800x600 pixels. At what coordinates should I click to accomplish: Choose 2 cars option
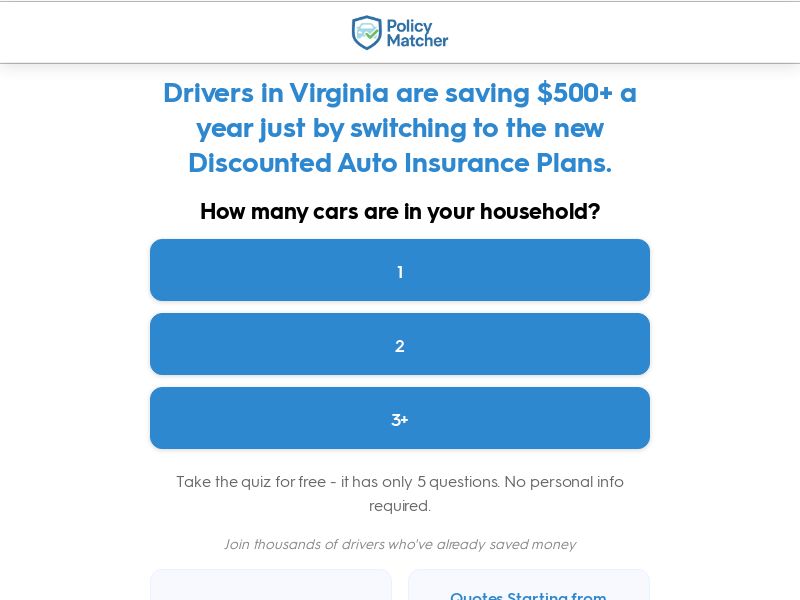(400, 345)
